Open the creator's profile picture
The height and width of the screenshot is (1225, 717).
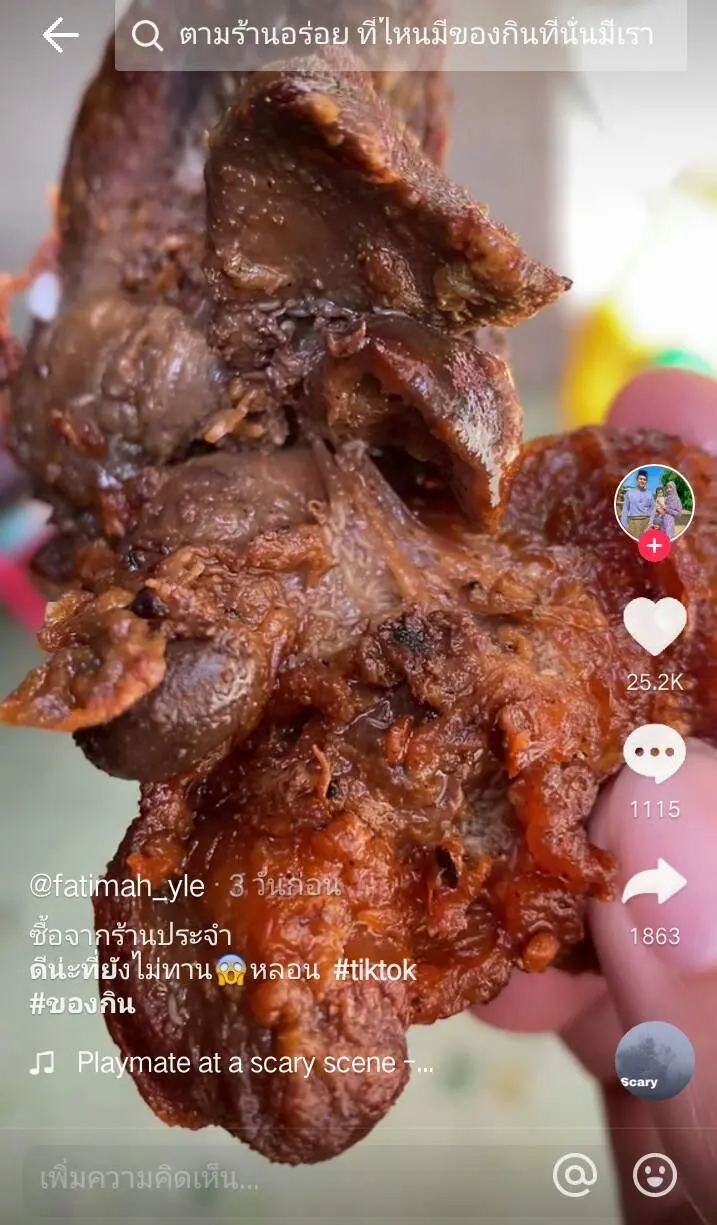point(653,503)
